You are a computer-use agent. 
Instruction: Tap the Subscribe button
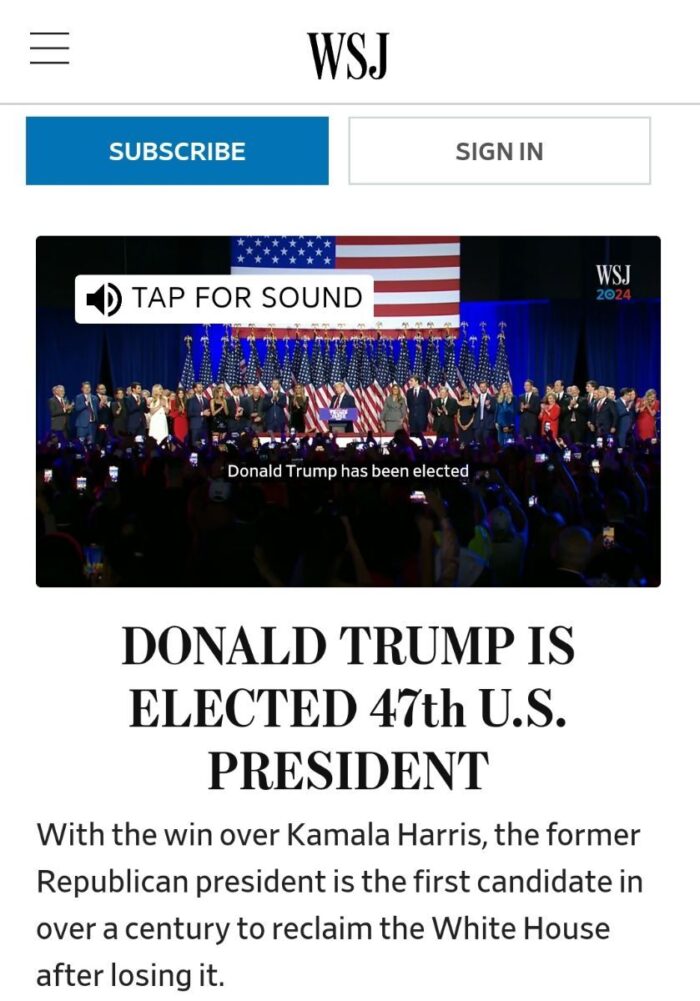tap(177, 151)
